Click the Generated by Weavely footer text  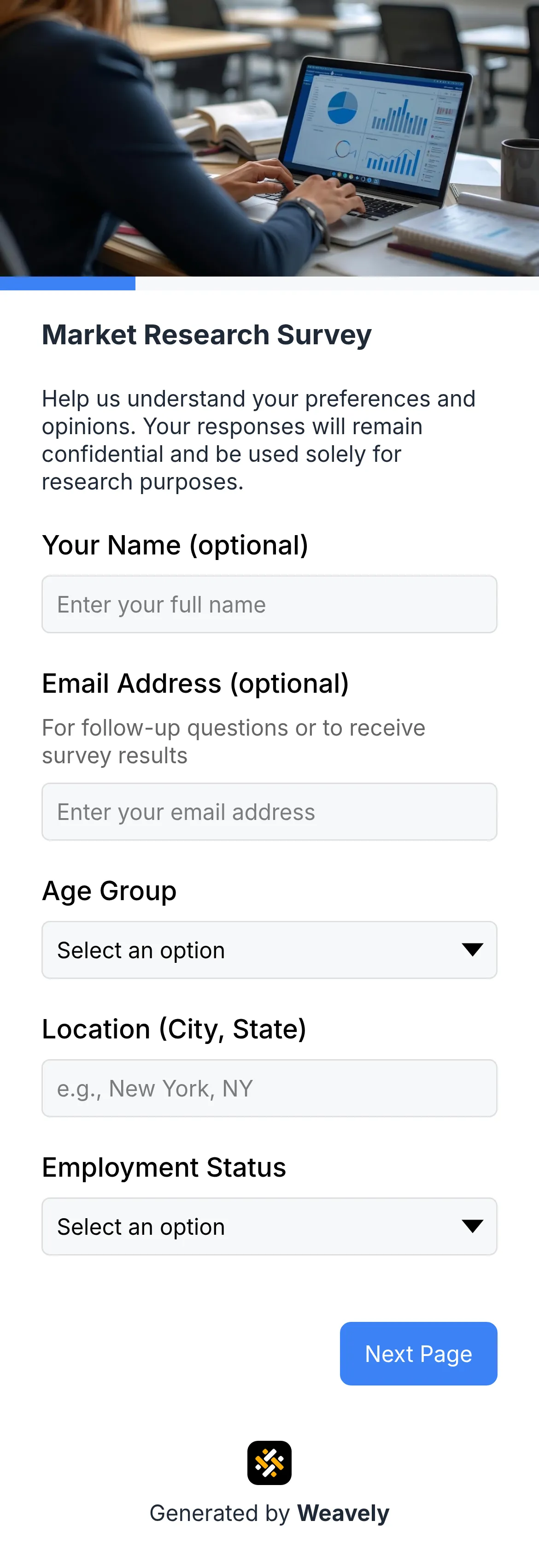[269, 1513]
